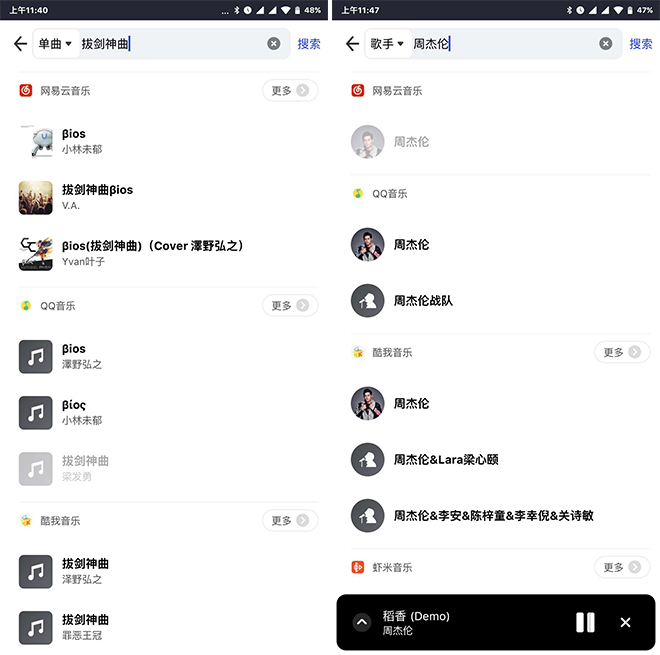Edit the search field containing 拔剑神曲
The height and width of the screenshot is (655, 660).
(x=170, y=44)
